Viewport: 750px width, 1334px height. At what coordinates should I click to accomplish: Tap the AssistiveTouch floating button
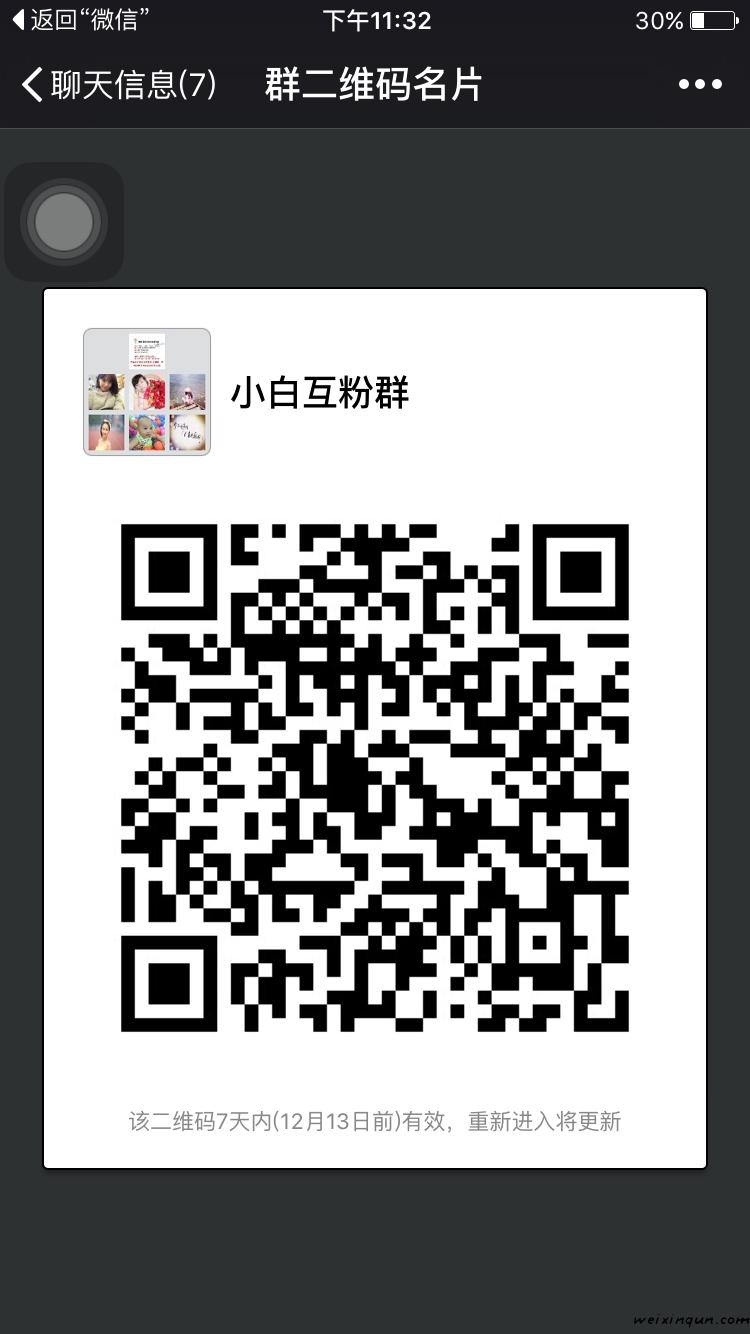coord(64,221)
